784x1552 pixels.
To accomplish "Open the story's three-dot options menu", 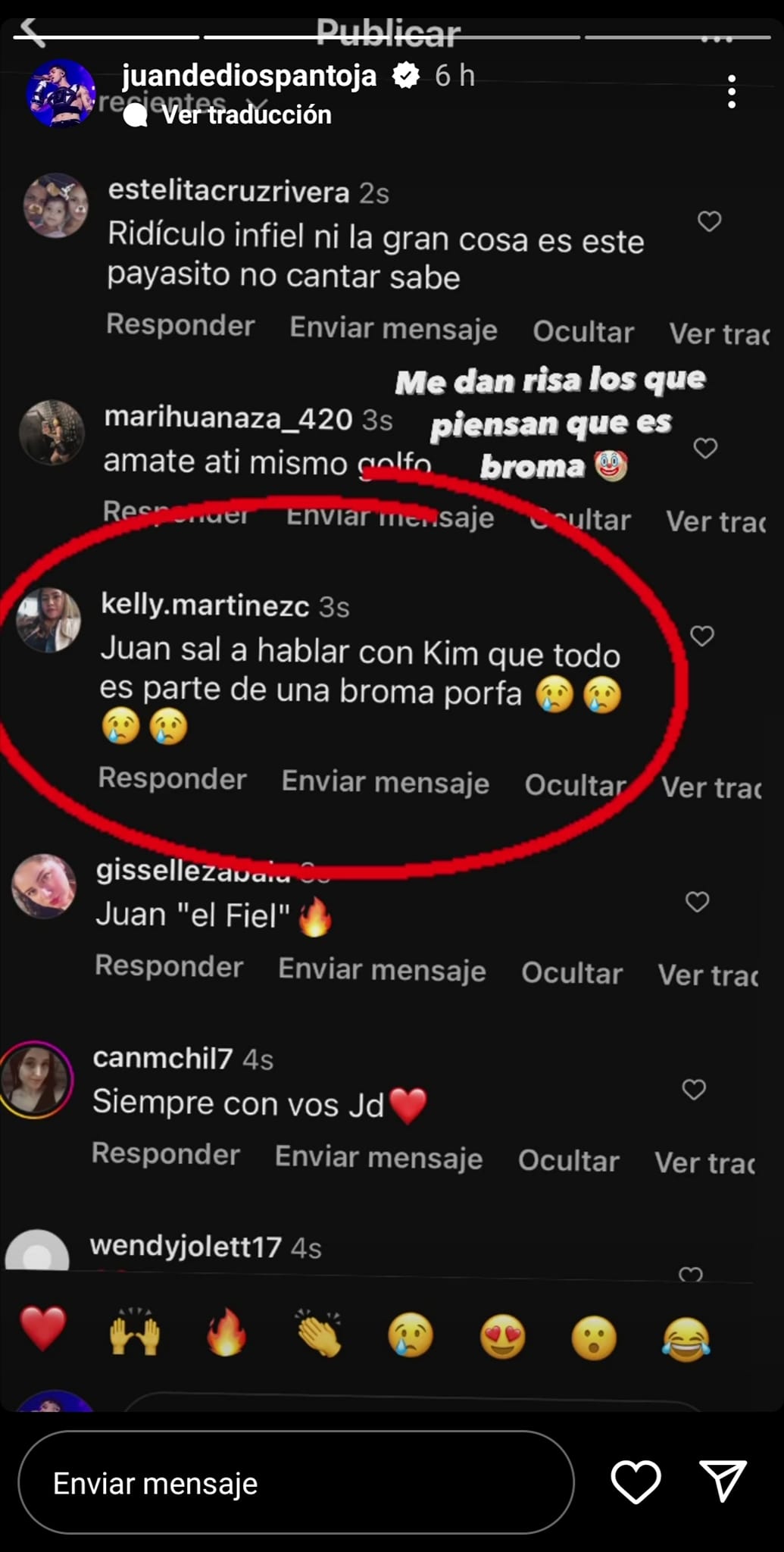I will [x=731, y=92].
